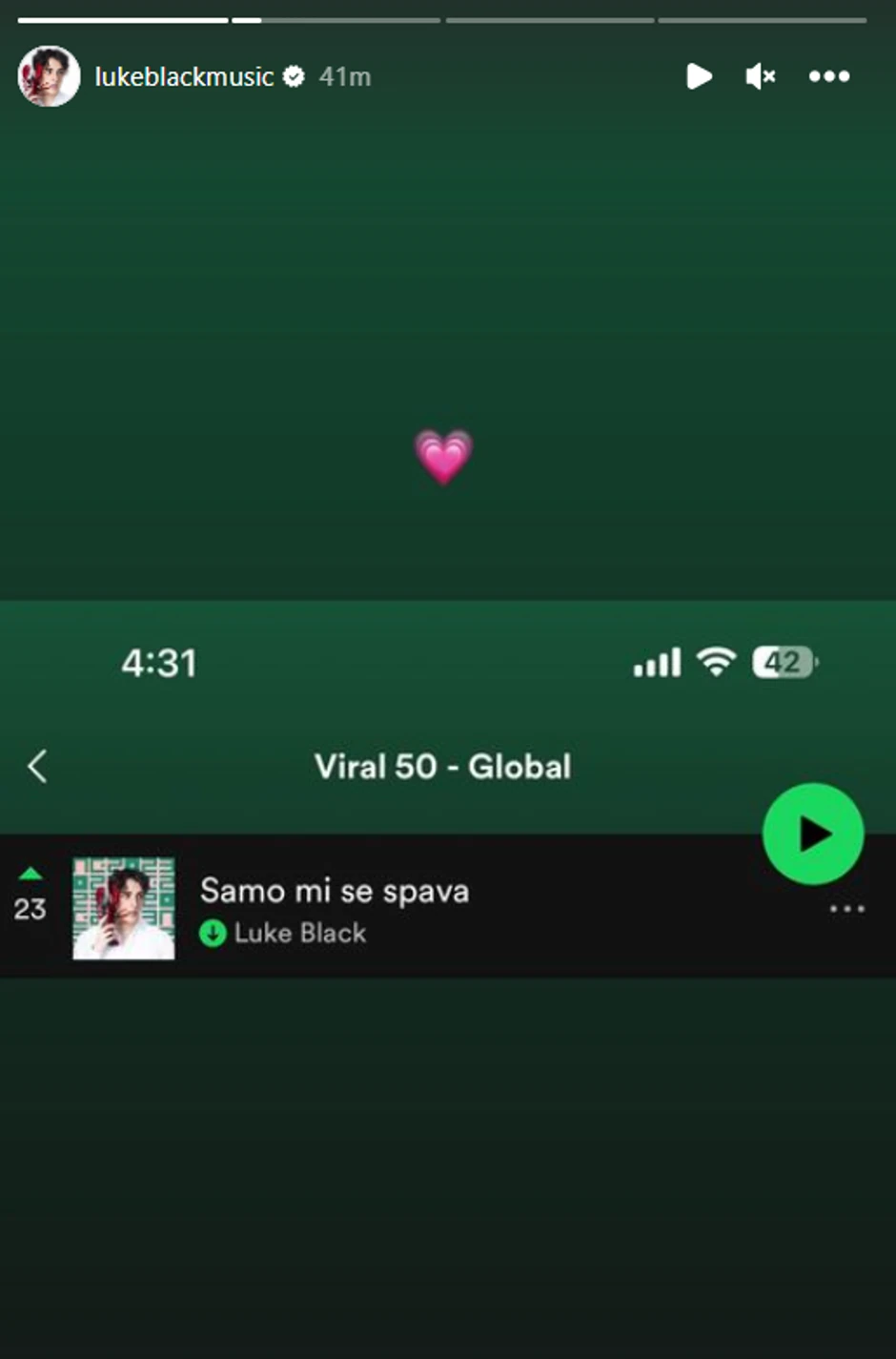Select the Viral 50 - Global title

pyautogui.click(x=443, y=766)
